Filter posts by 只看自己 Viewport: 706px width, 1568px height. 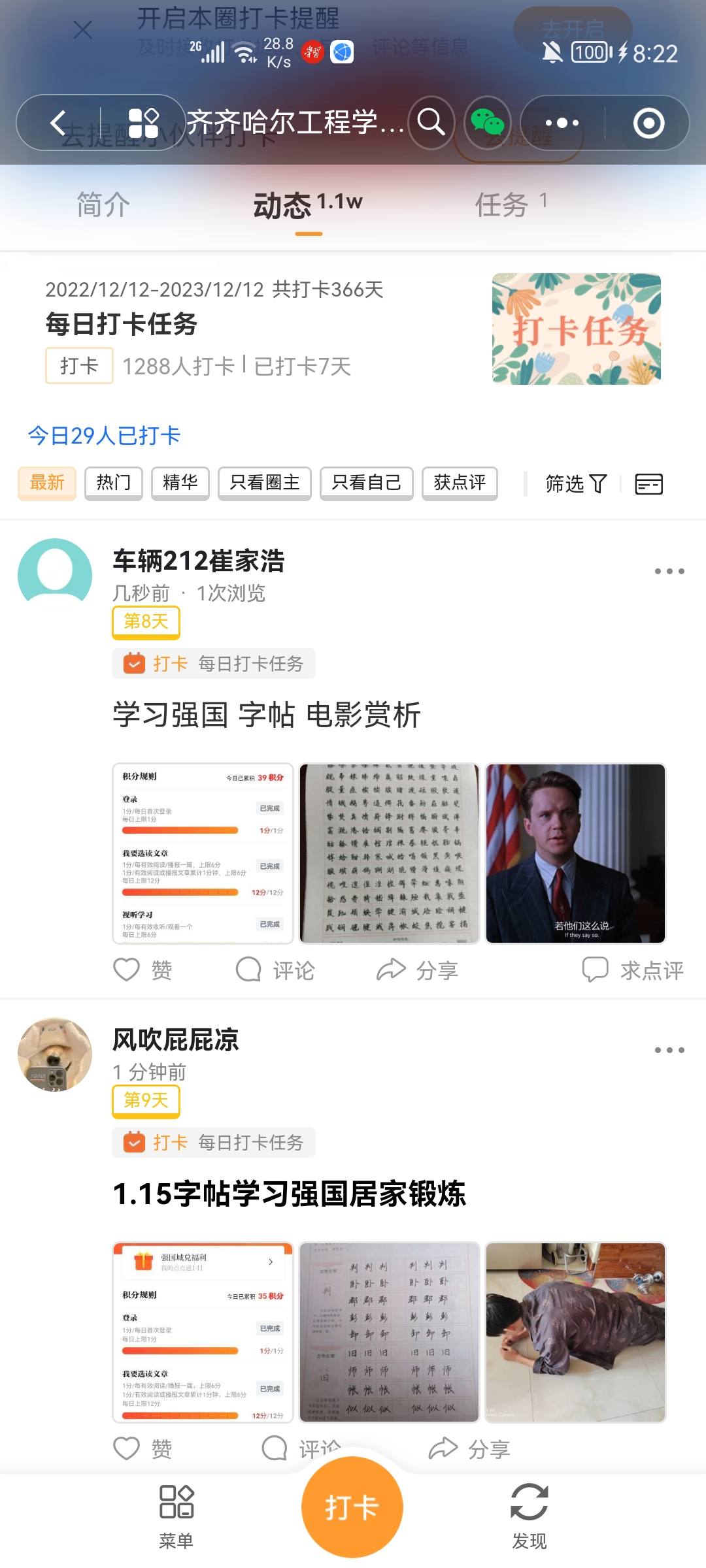[366, 483]
